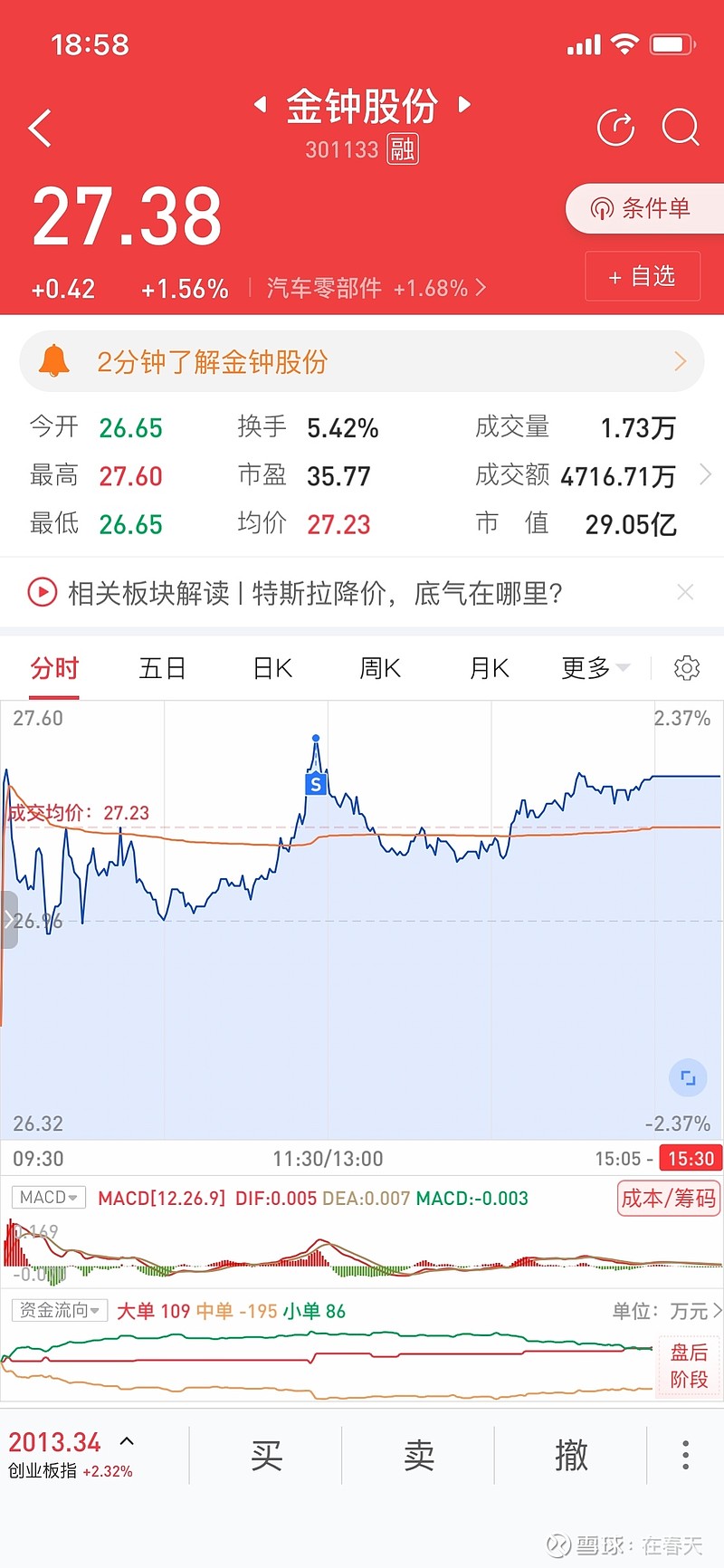This screenshot has width=724, height=1568.
Task: Switch to the 日K chart tab
Action: (272, 668)
